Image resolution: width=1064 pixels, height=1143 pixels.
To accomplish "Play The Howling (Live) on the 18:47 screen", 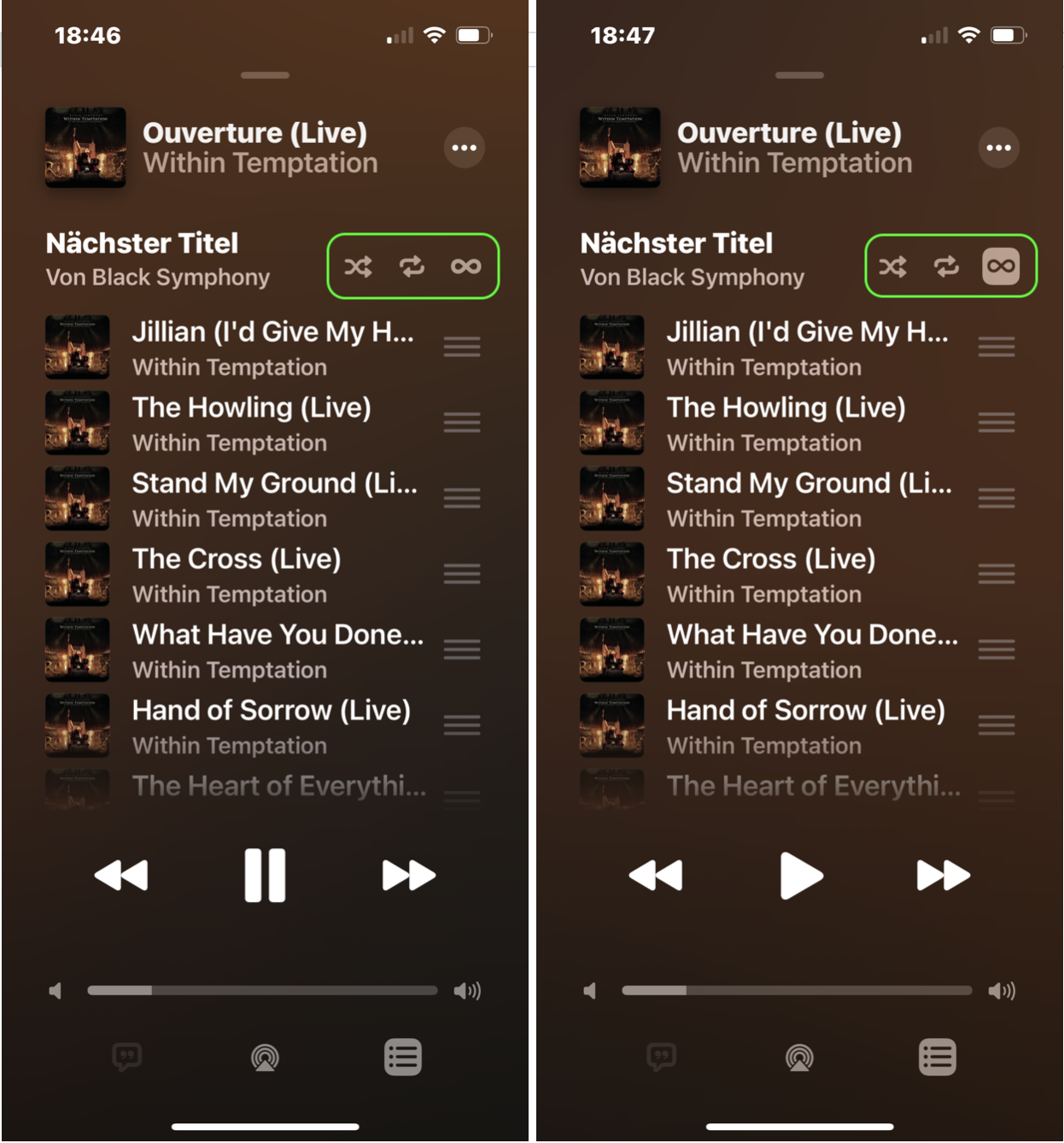I will coord(798,423).
